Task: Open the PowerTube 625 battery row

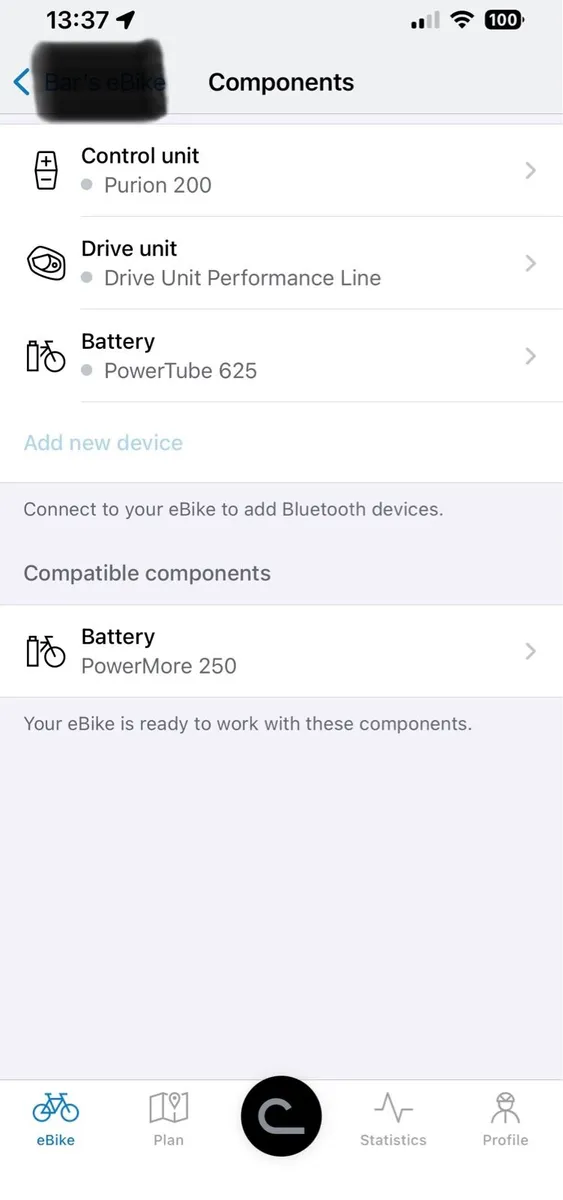Action: pos(281,356)
